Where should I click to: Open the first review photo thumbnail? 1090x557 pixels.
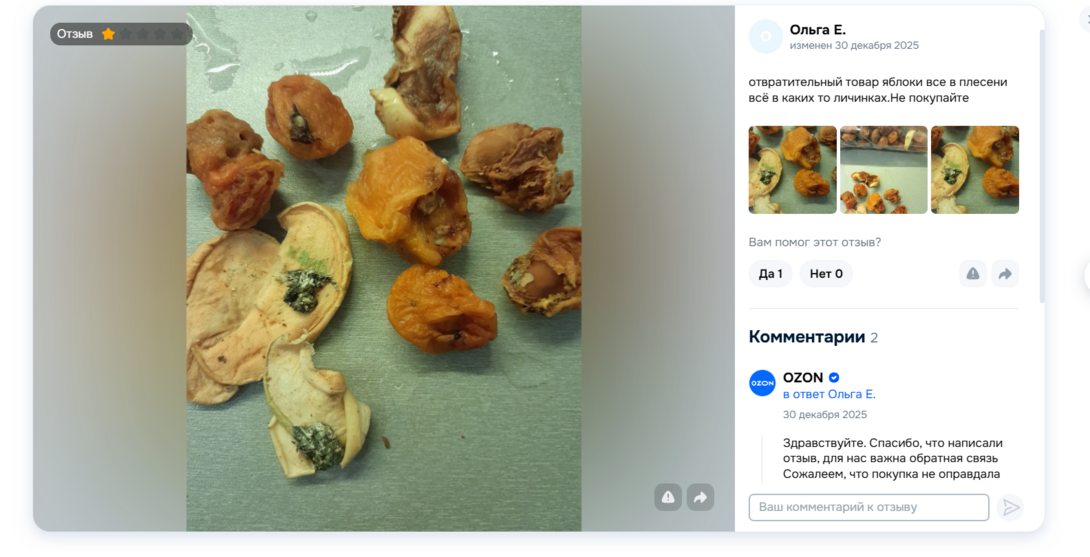[x=792, y=170]
